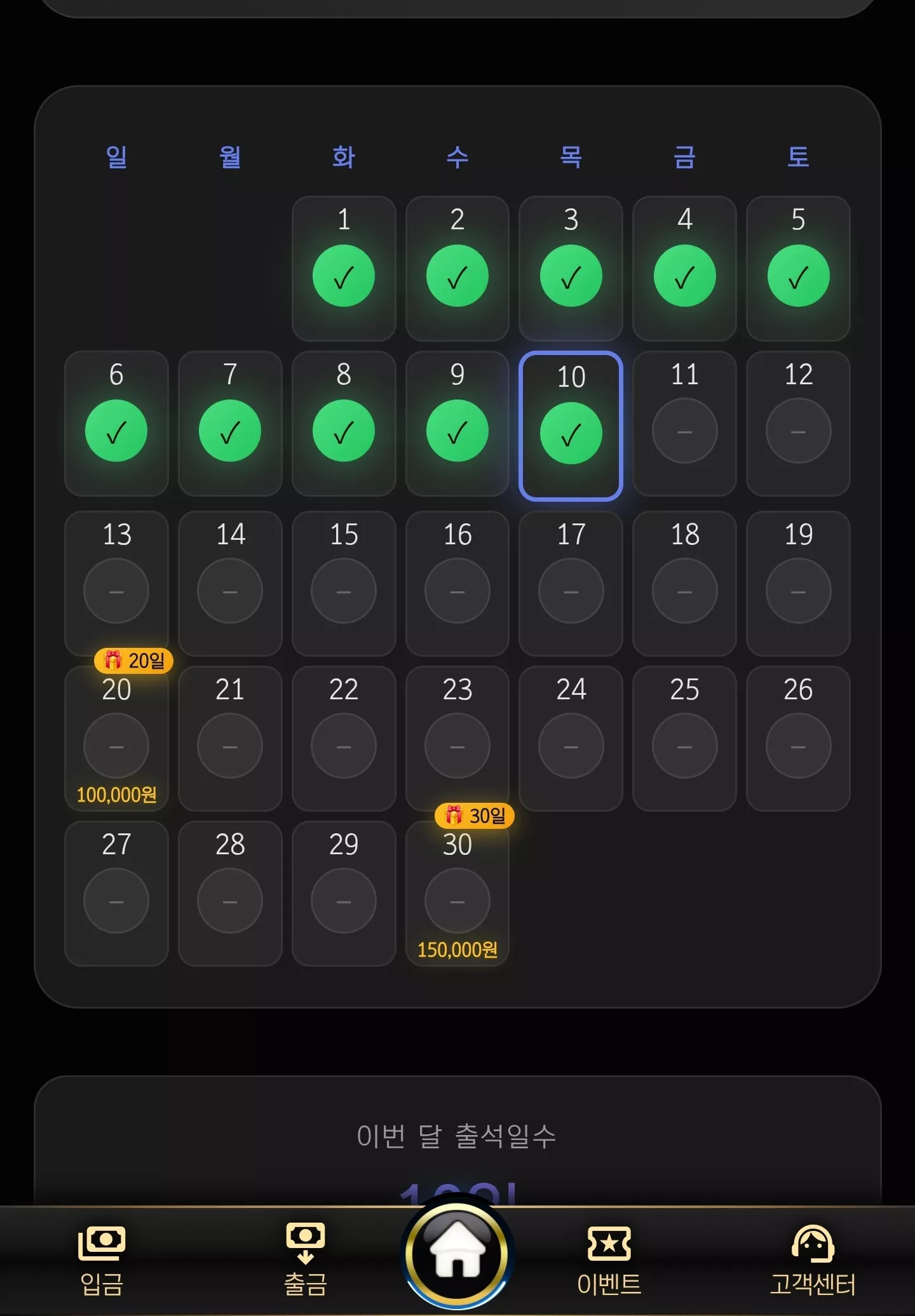The height and width of the screenshot is (1316, 915).
Task: Select day 30 with 150,000원 reward
Action: click(457, 893)
